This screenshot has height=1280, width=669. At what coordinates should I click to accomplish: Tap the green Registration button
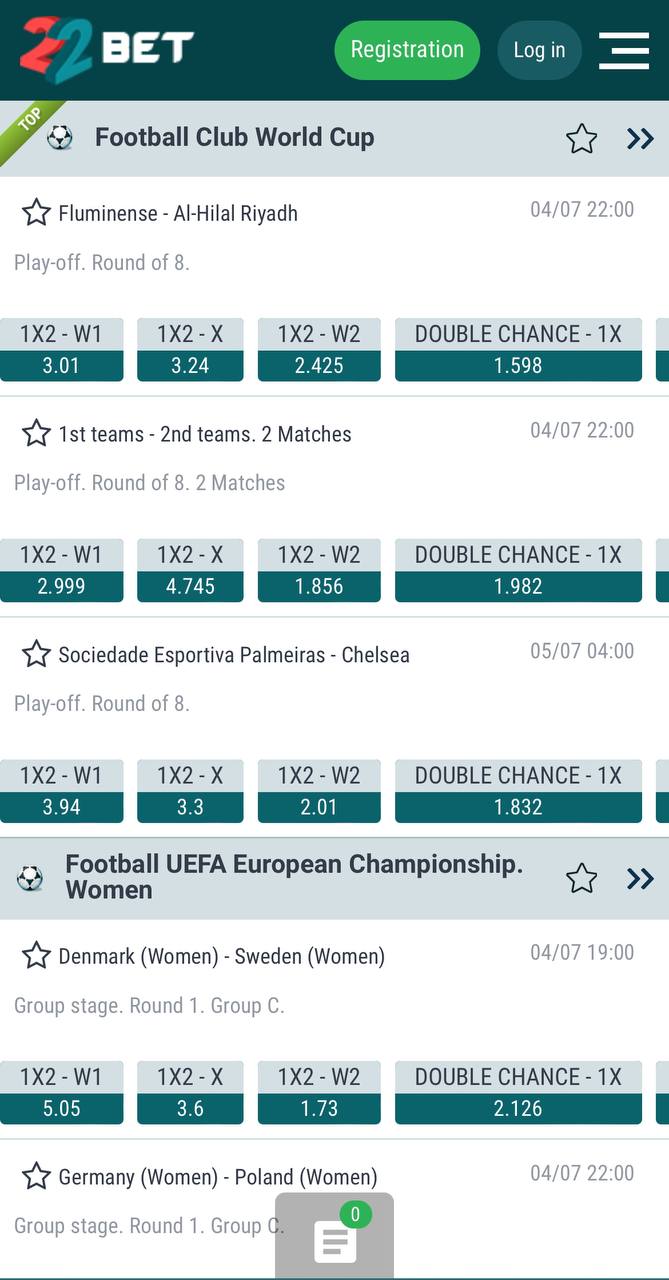(x=407, y=50)
